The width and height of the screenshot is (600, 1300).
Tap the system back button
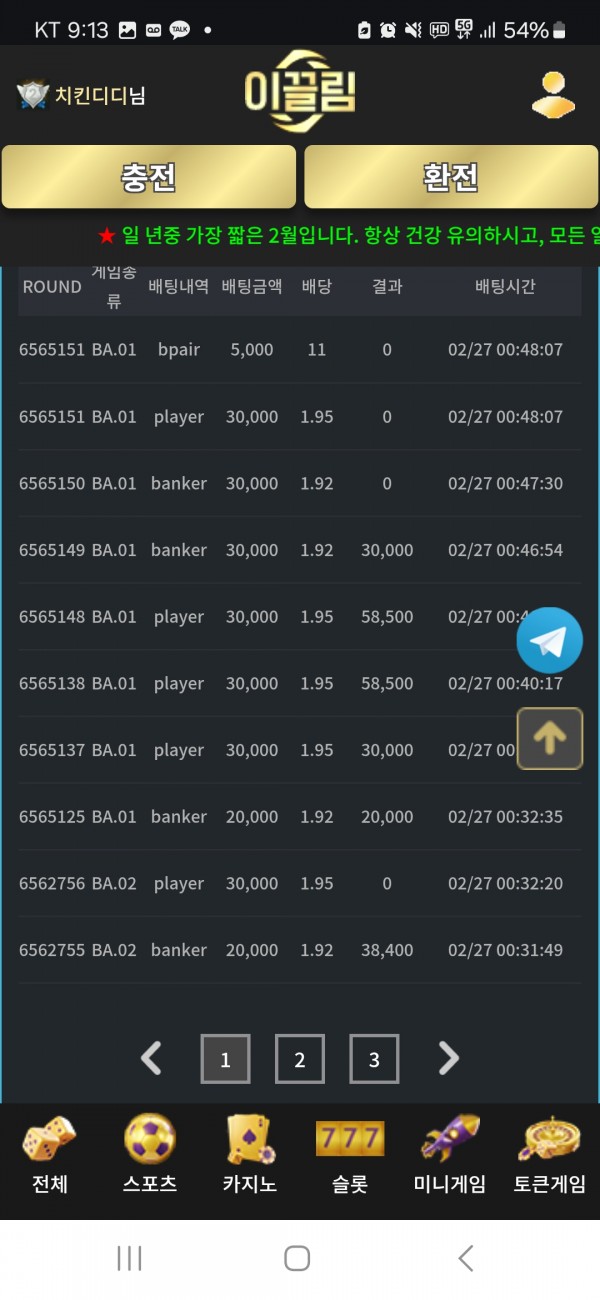click(465, 1258)
